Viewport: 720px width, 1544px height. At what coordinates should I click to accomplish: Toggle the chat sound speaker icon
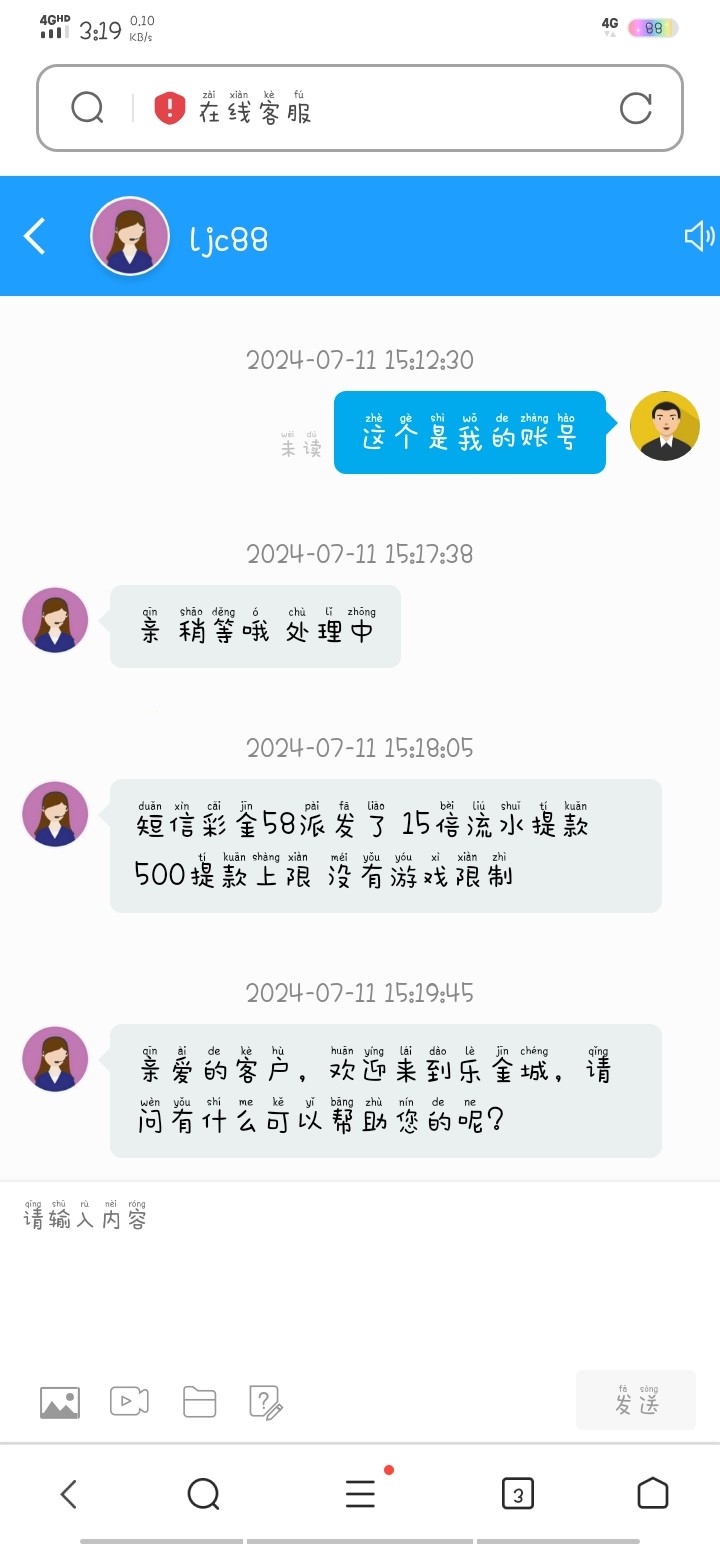click(699, 236)
